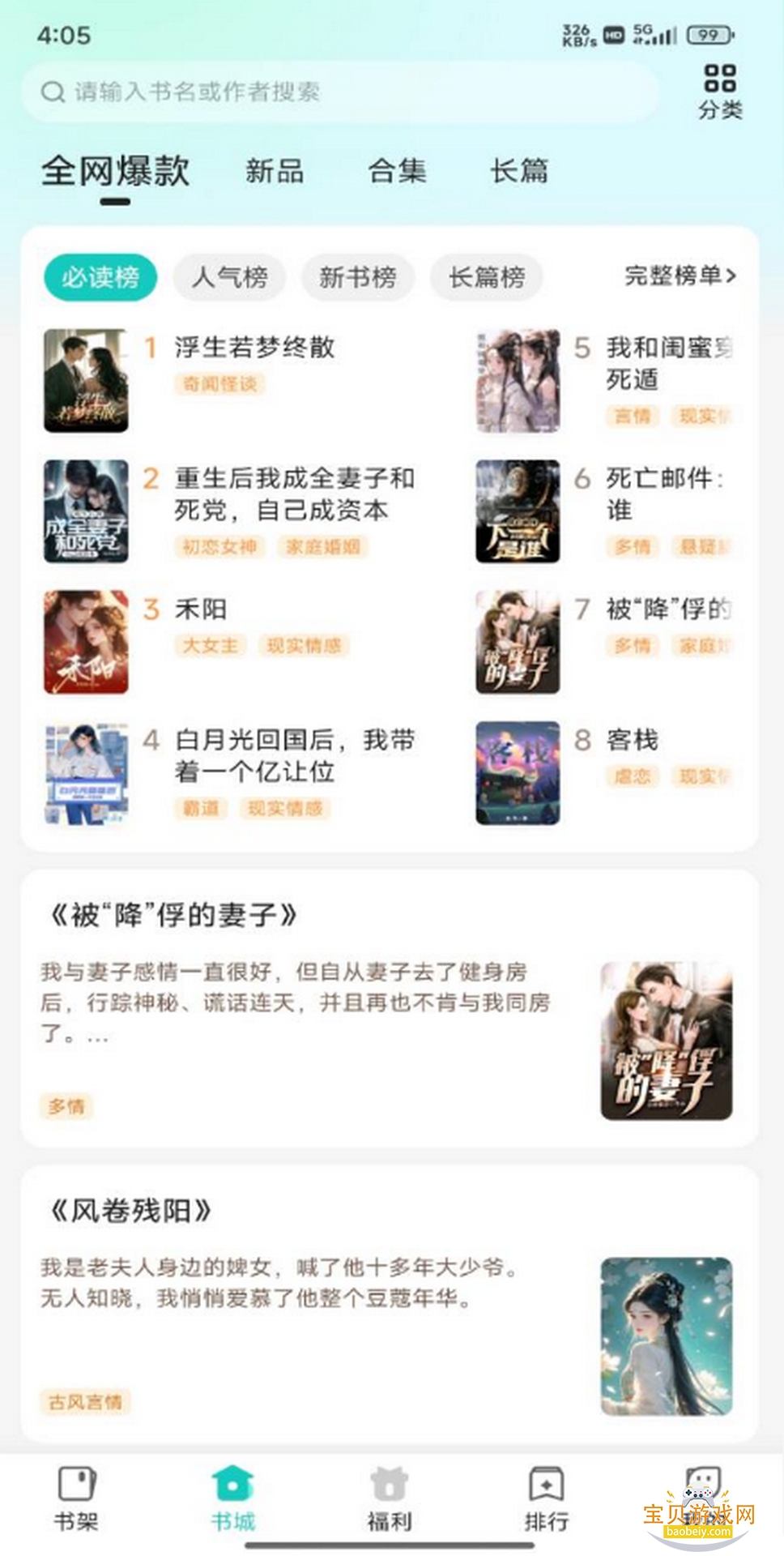Screen dimensions: 784x1556
Task: Open ranked book 禾阳
Action: click(x=201, y=609)
